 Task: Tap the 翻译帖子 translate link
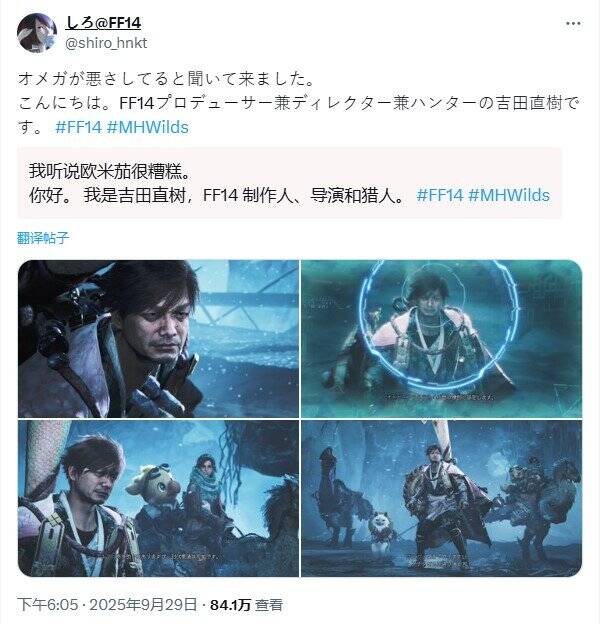click(x=44, y=238)
